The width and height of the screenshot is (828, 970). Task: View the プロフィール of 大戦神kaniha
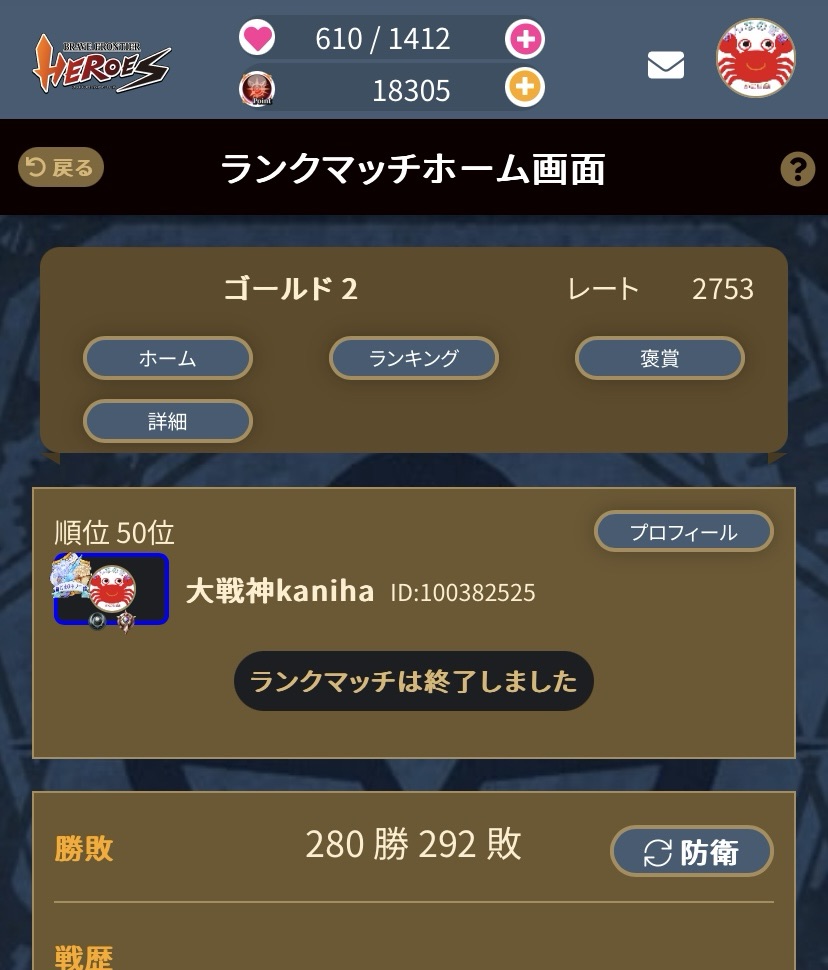tap(684, 532)
